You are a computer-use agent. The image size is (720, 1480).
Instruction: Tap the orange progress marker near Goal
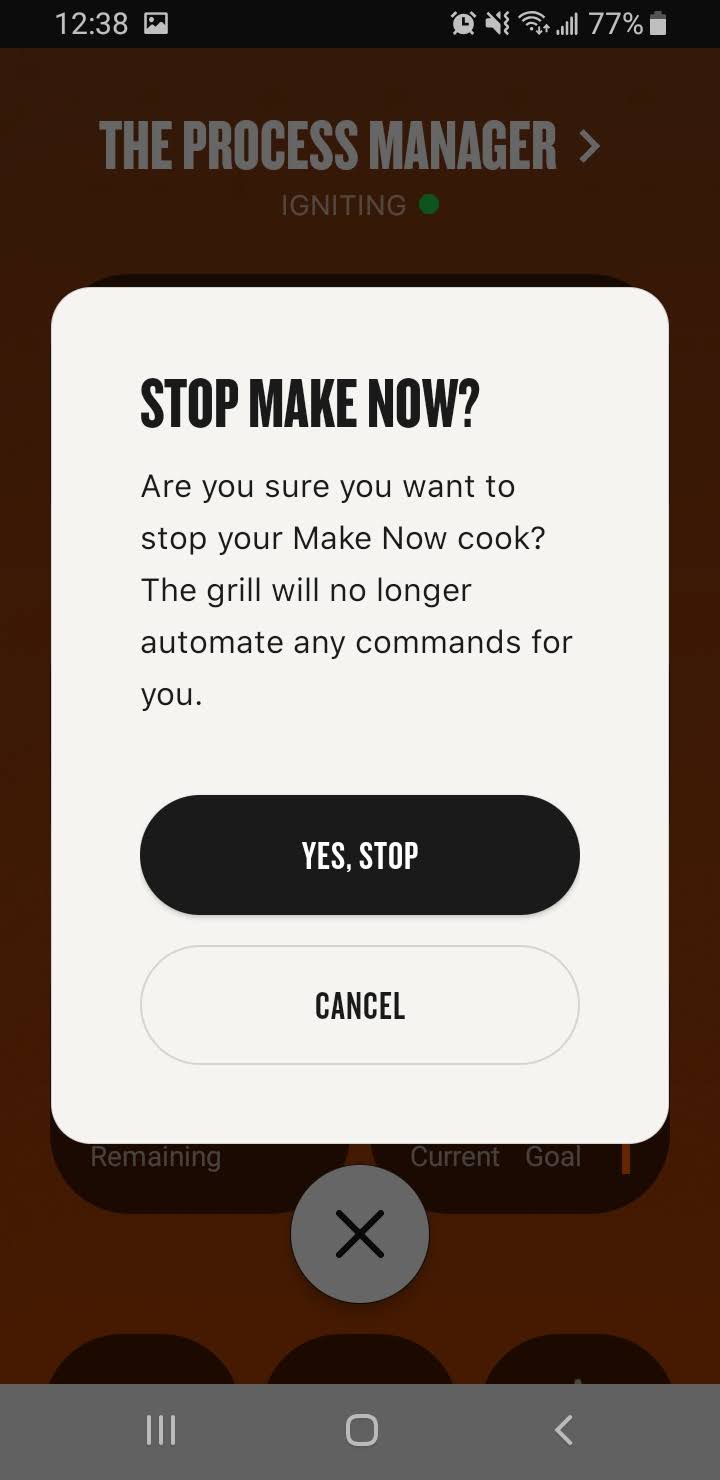click(x=625, y=1156)
